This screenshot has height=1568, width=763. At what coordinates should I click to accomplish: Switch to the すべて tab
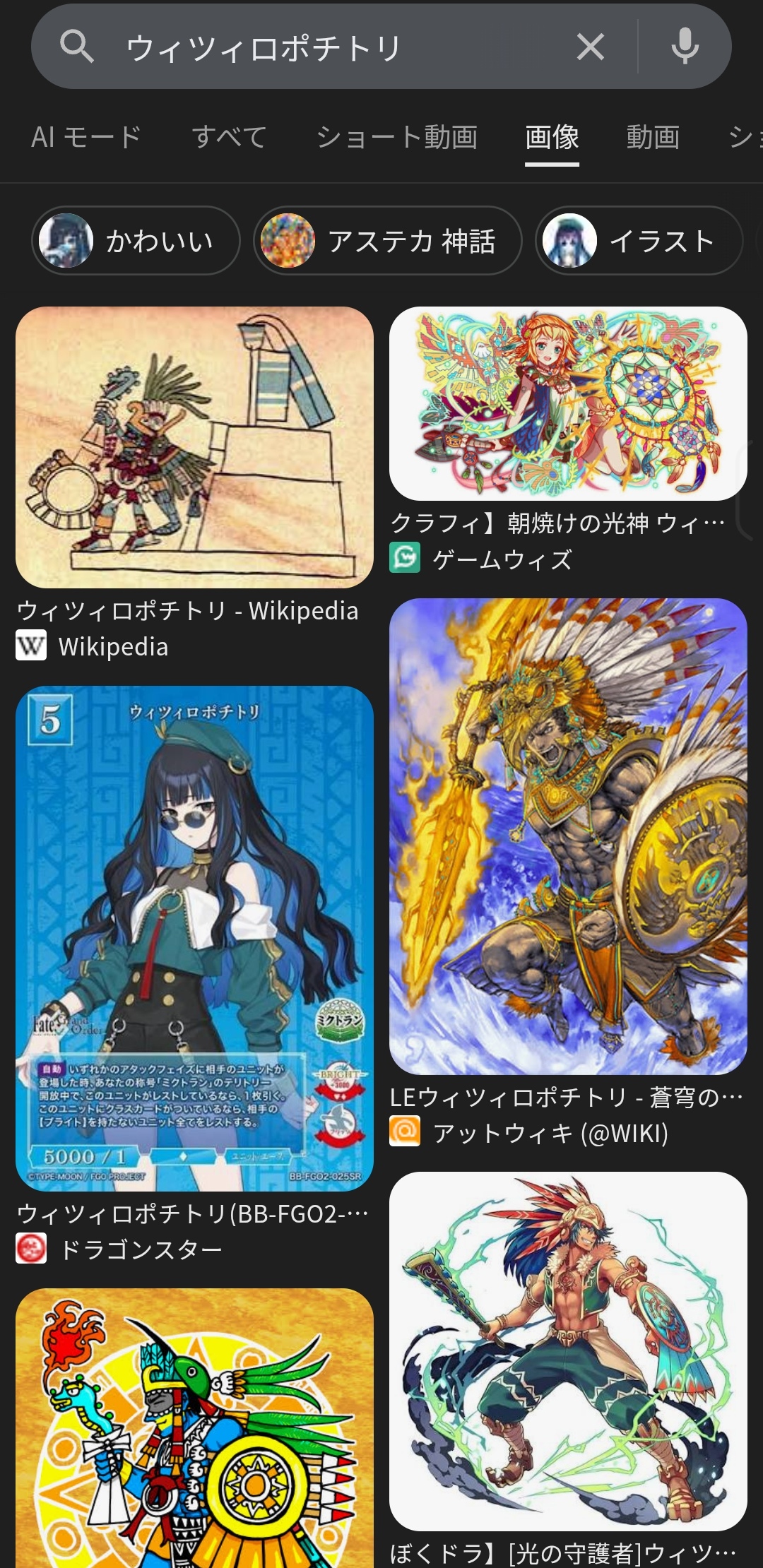229,137
